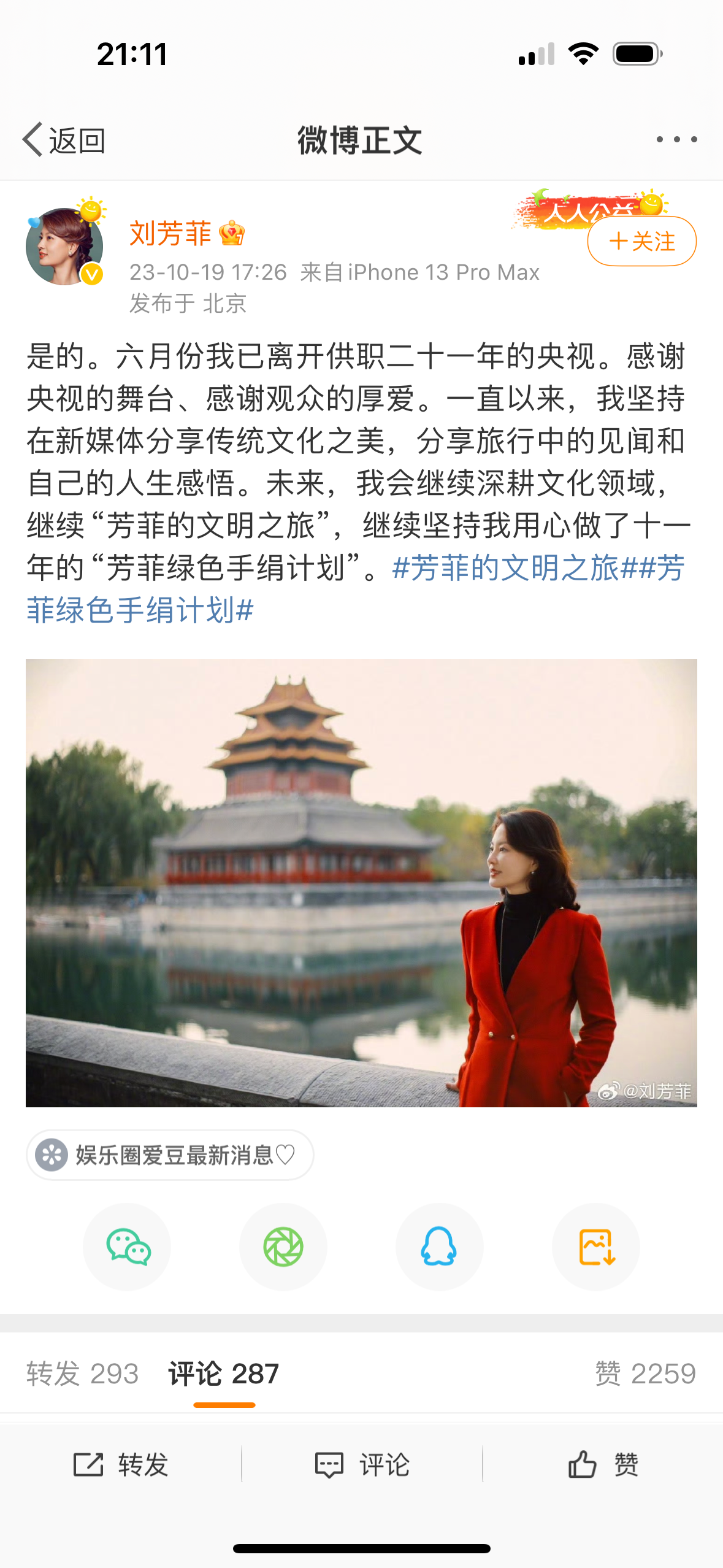The width and height of the screenshot is (723, 1568).
Task: Share the post to QQ
Action: pyautogui.click(x=439, y=1247)
